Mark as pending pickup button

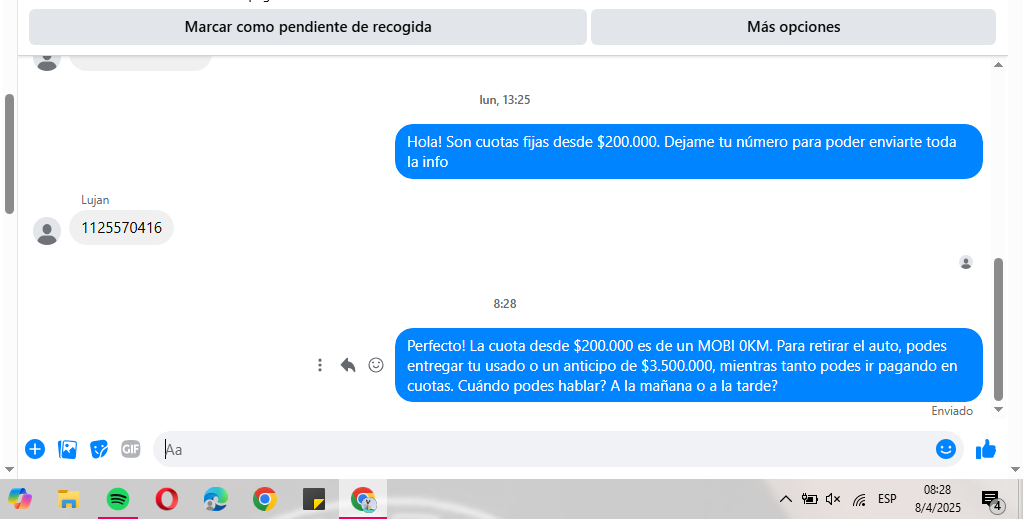308,27
